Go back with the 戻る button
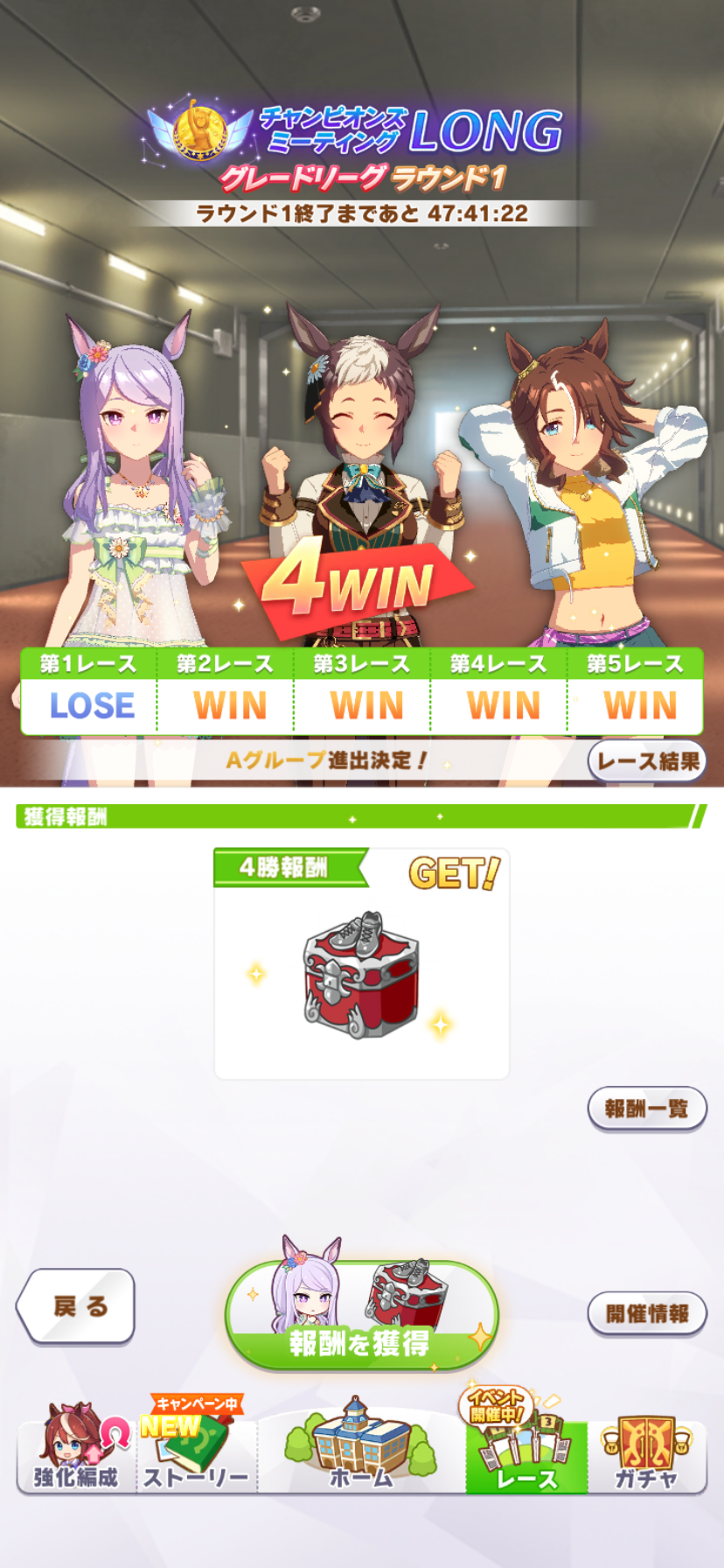Screen dimensions: 724x1568 (76, 1306)
